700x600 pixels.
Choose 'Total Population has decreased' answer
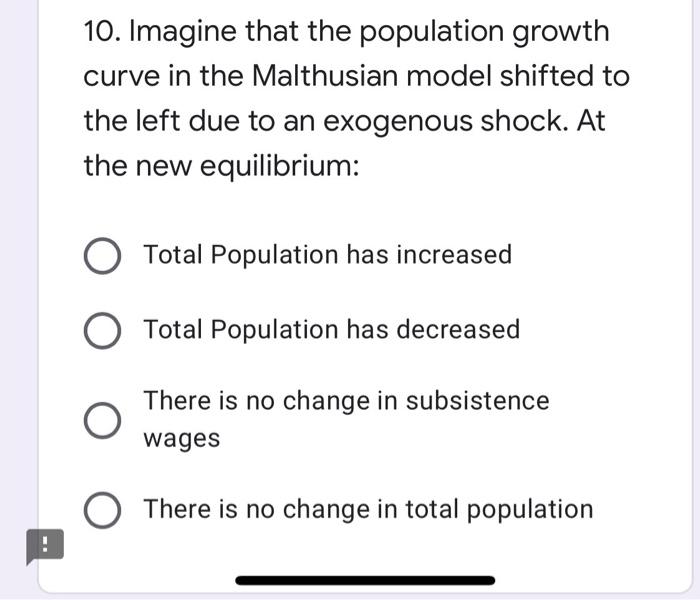tap(103, 331)
